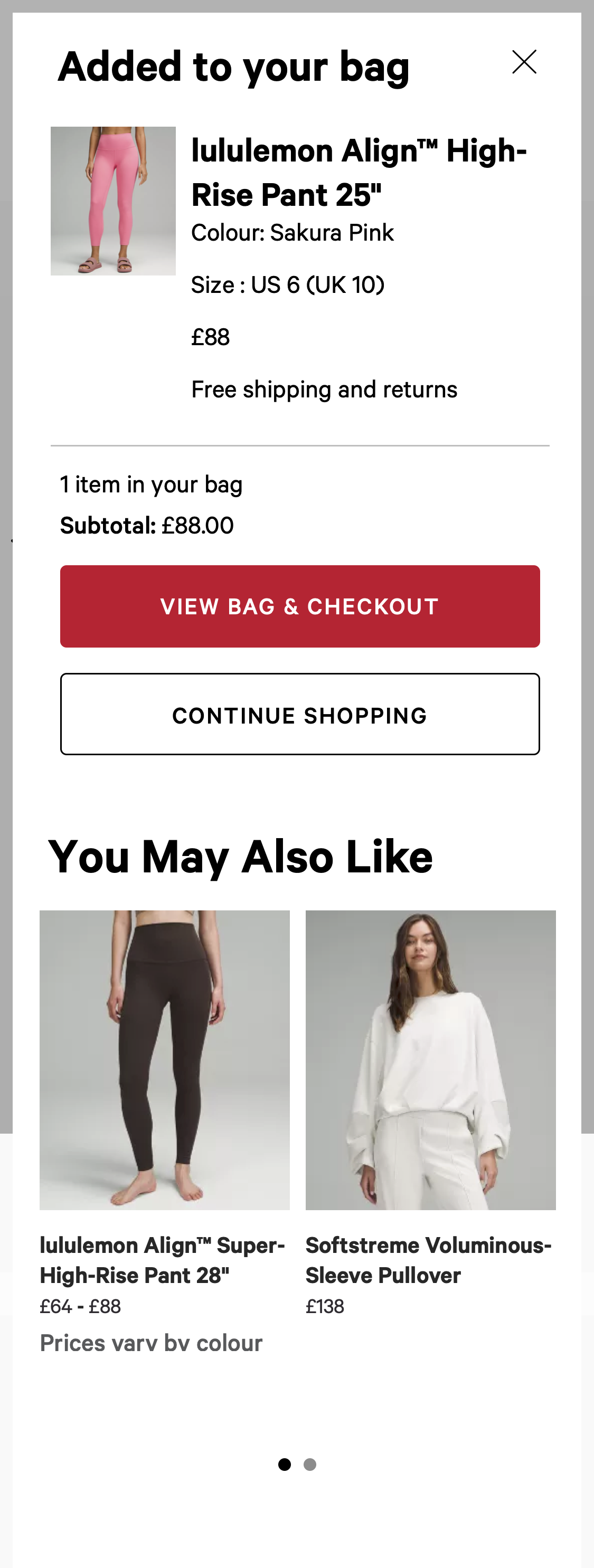Screen dimensions: 594x1568
Task: Select Continue Shopping
Action: pyautogui.click(x=300, y=714)
